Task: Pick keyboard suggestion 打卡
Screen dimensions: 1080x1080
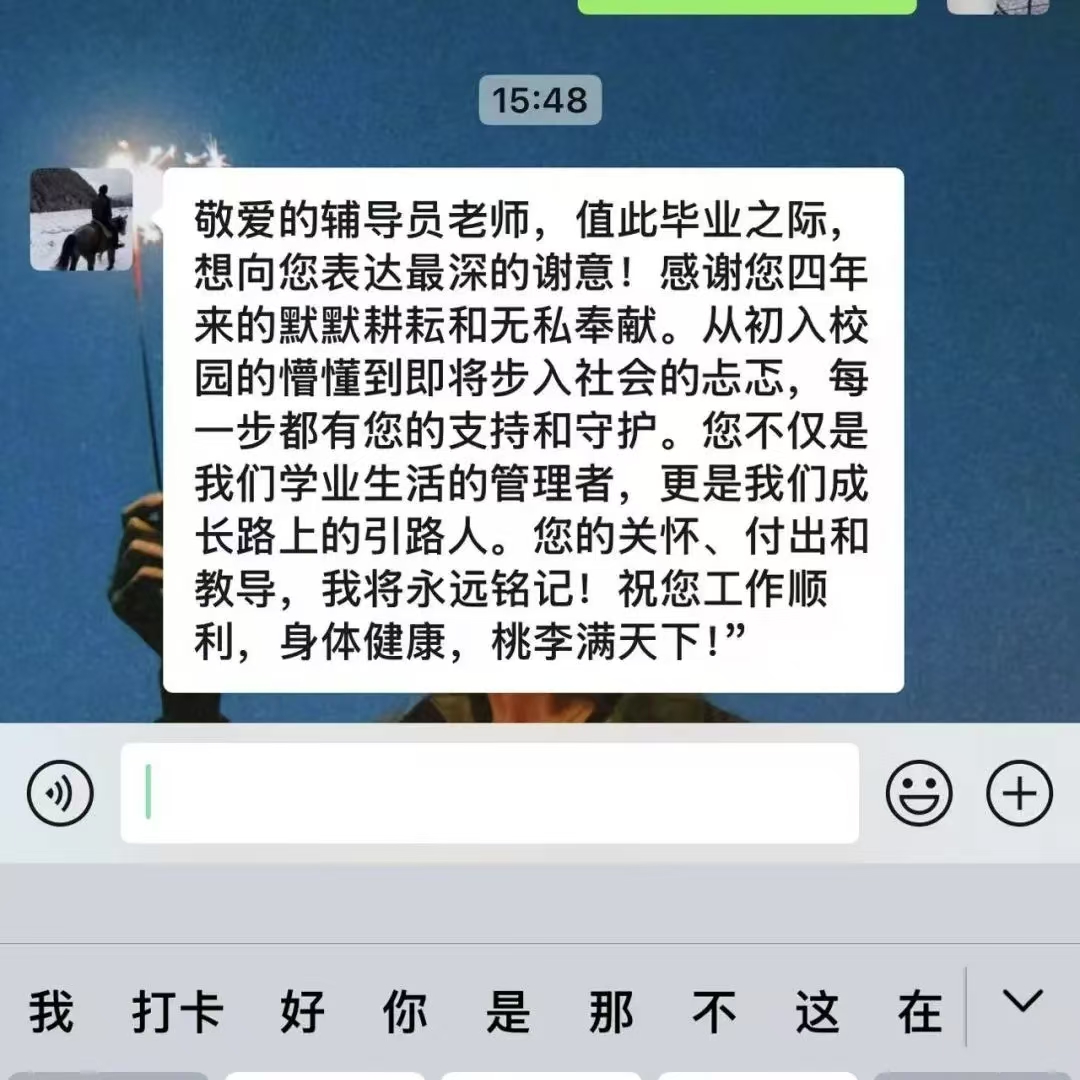Action: pos(177,1012)
